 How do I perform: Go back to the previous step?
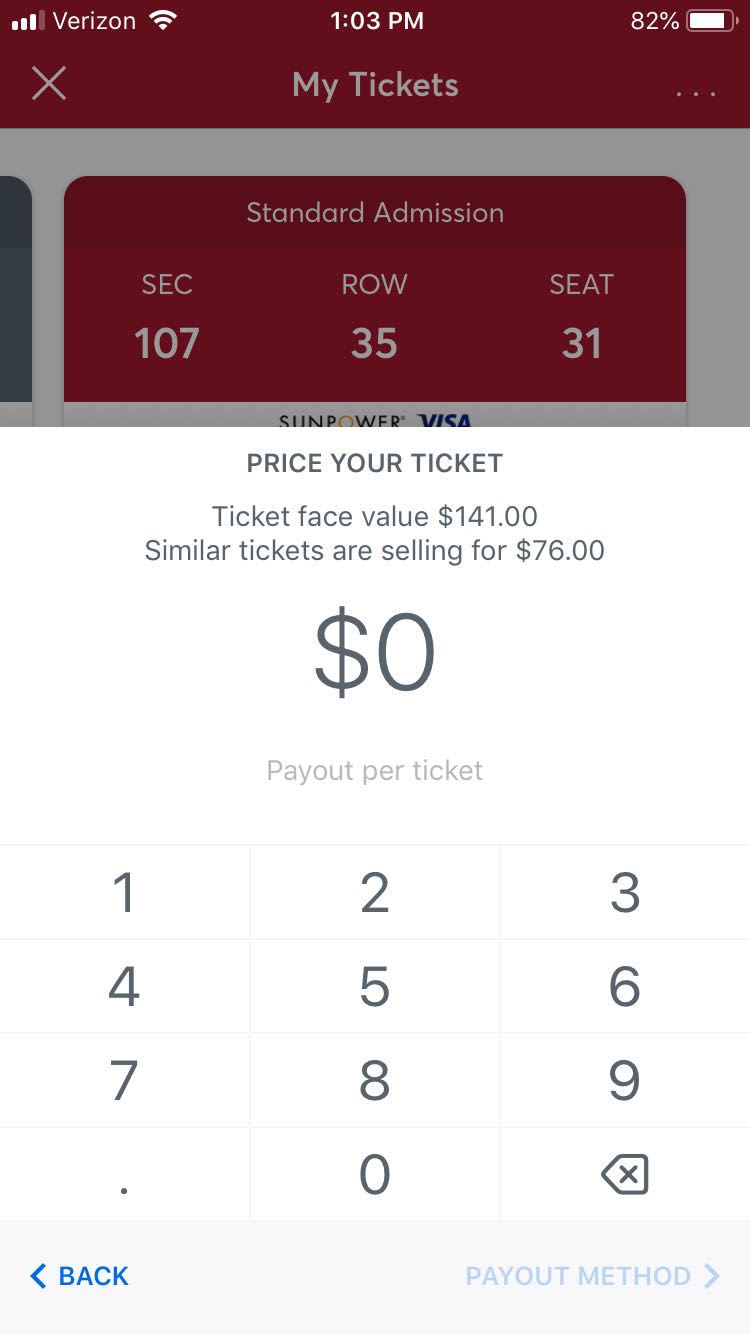[80, 1276]
